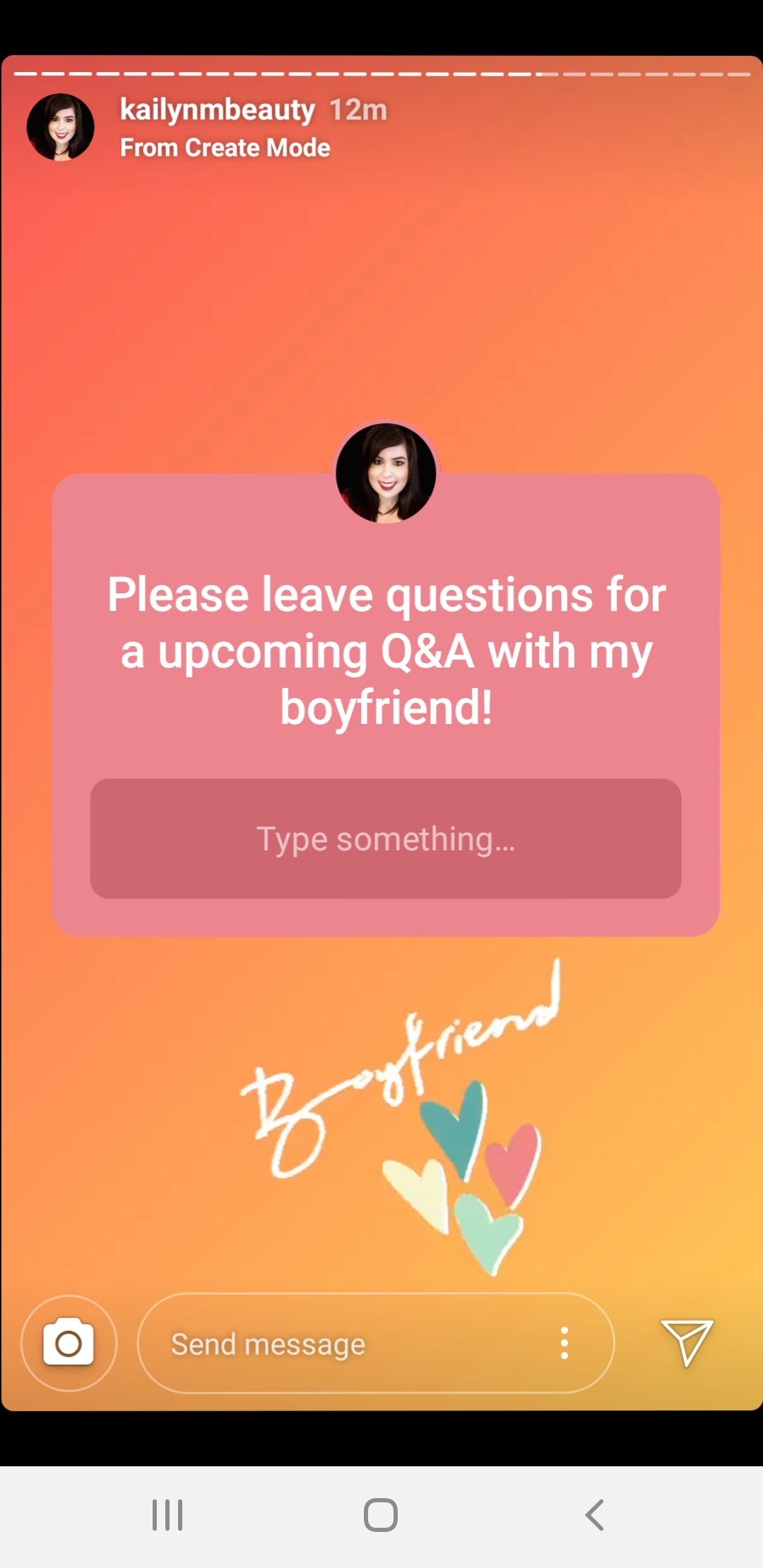Image resolution: width=763 pixels, height=1568 pixels.
Task: Go back using the system back button
Action: coord(595,1515)
